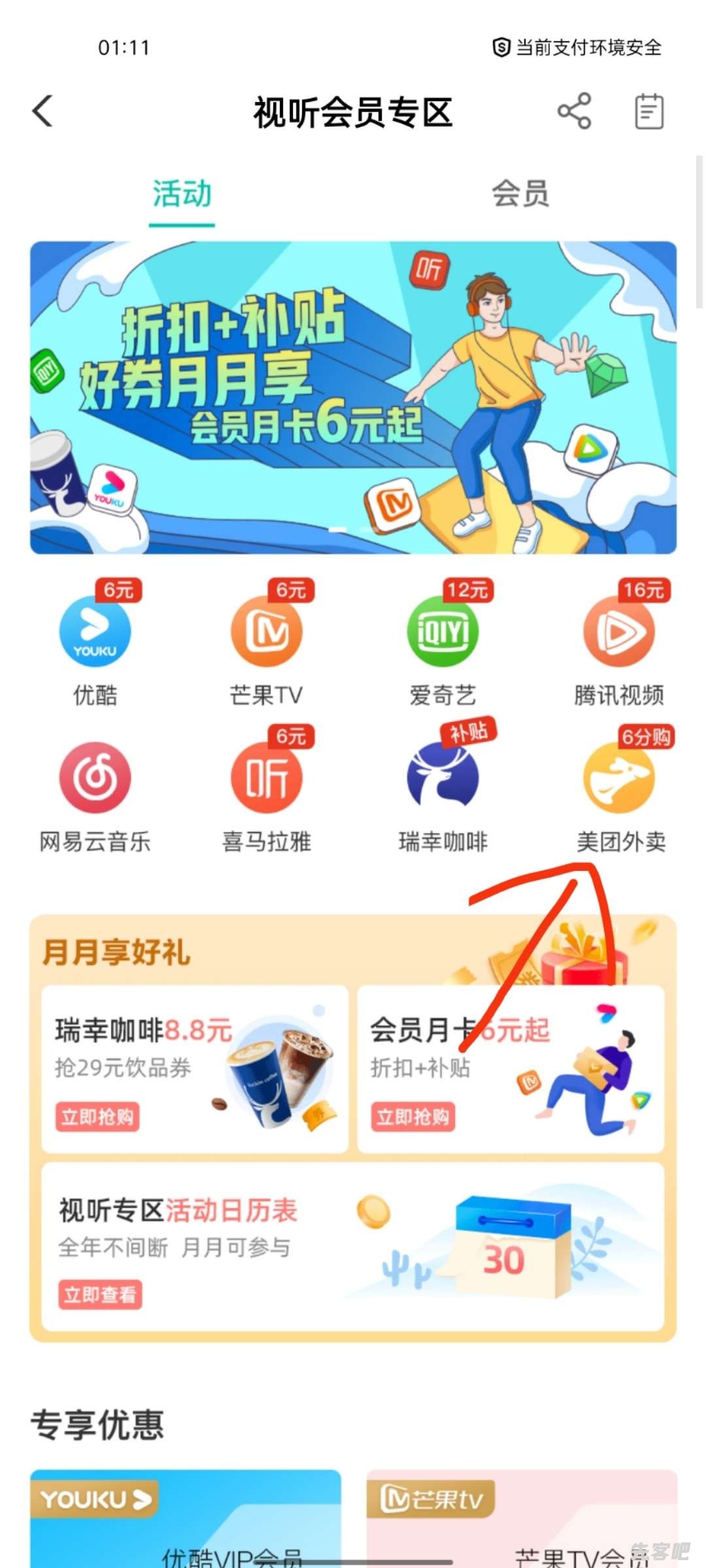706x1568 pixels.
Task: Tap 立即抢购 on 会员月卡 card
Action: pos(413,1117)
